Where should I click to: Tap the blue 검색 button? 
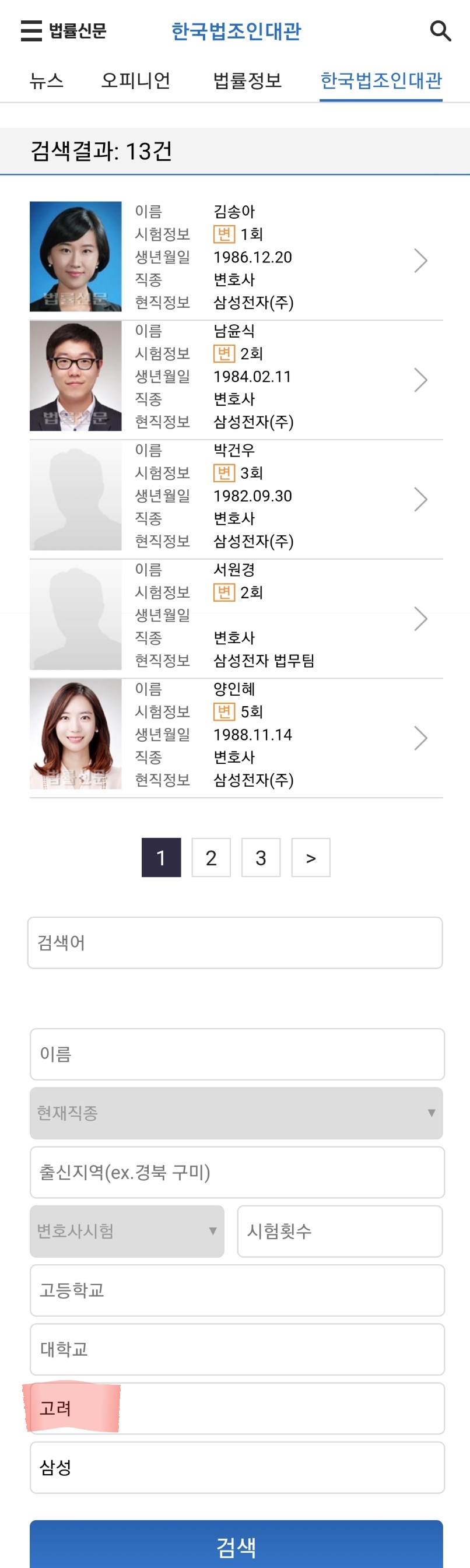(236, 1546)
